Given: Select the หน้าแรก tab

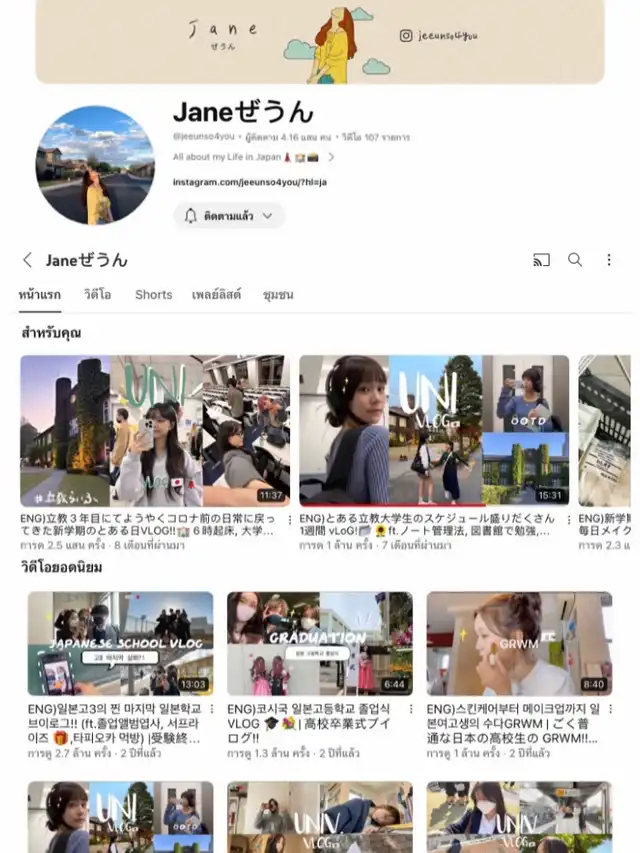Looking at the screenshot, I should (x=40, y=295).
